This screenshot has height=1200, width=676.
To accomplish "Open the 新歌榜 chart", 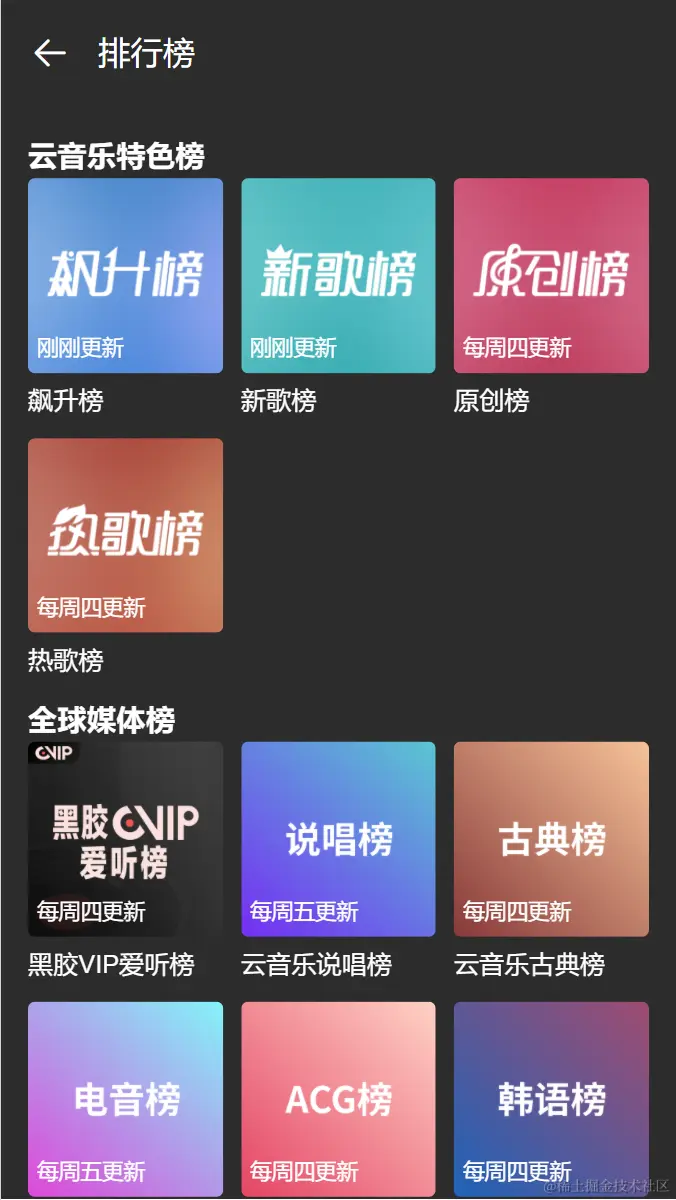I will click(x=338, y=275).
